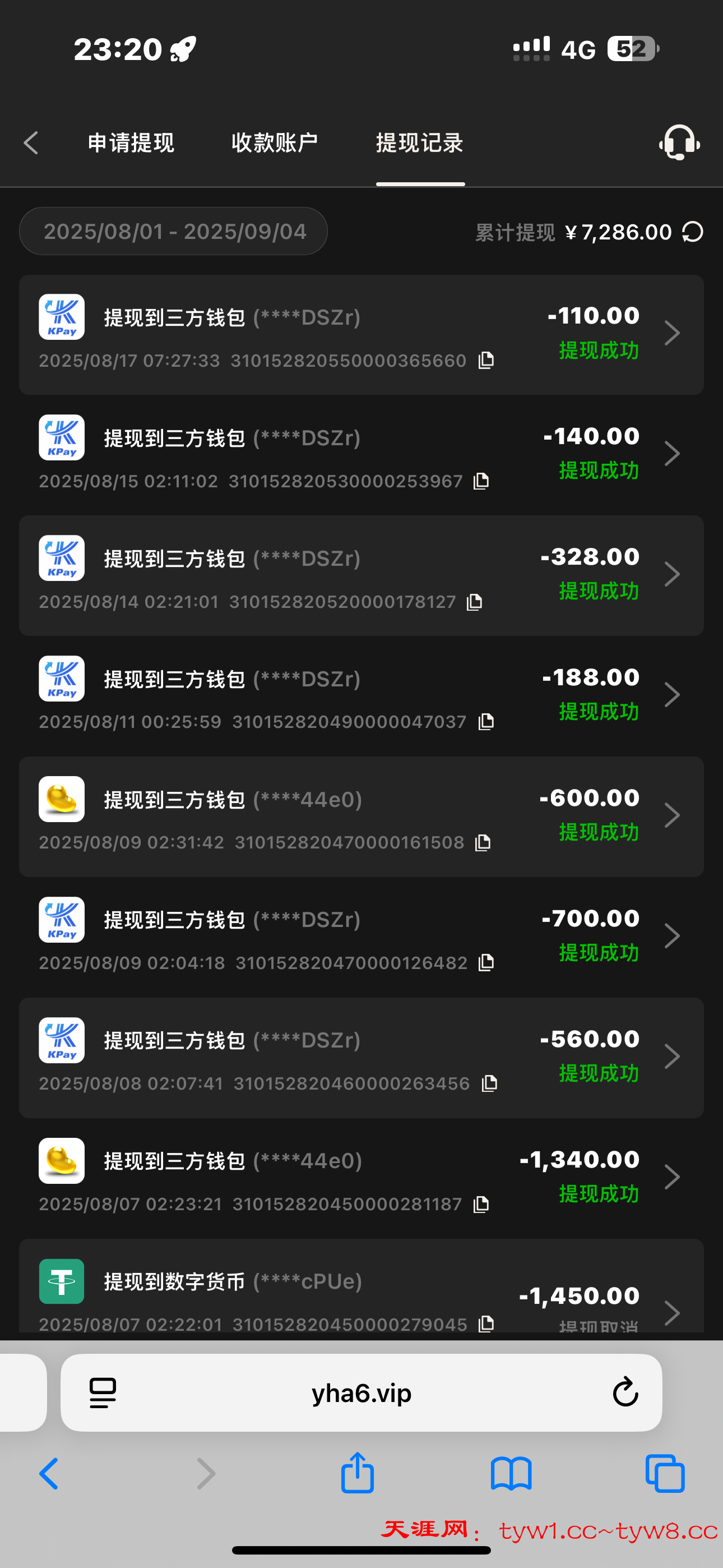Open the -600.00 withdrawal to wallet 44e0
723x1568 pixels.
672,815
